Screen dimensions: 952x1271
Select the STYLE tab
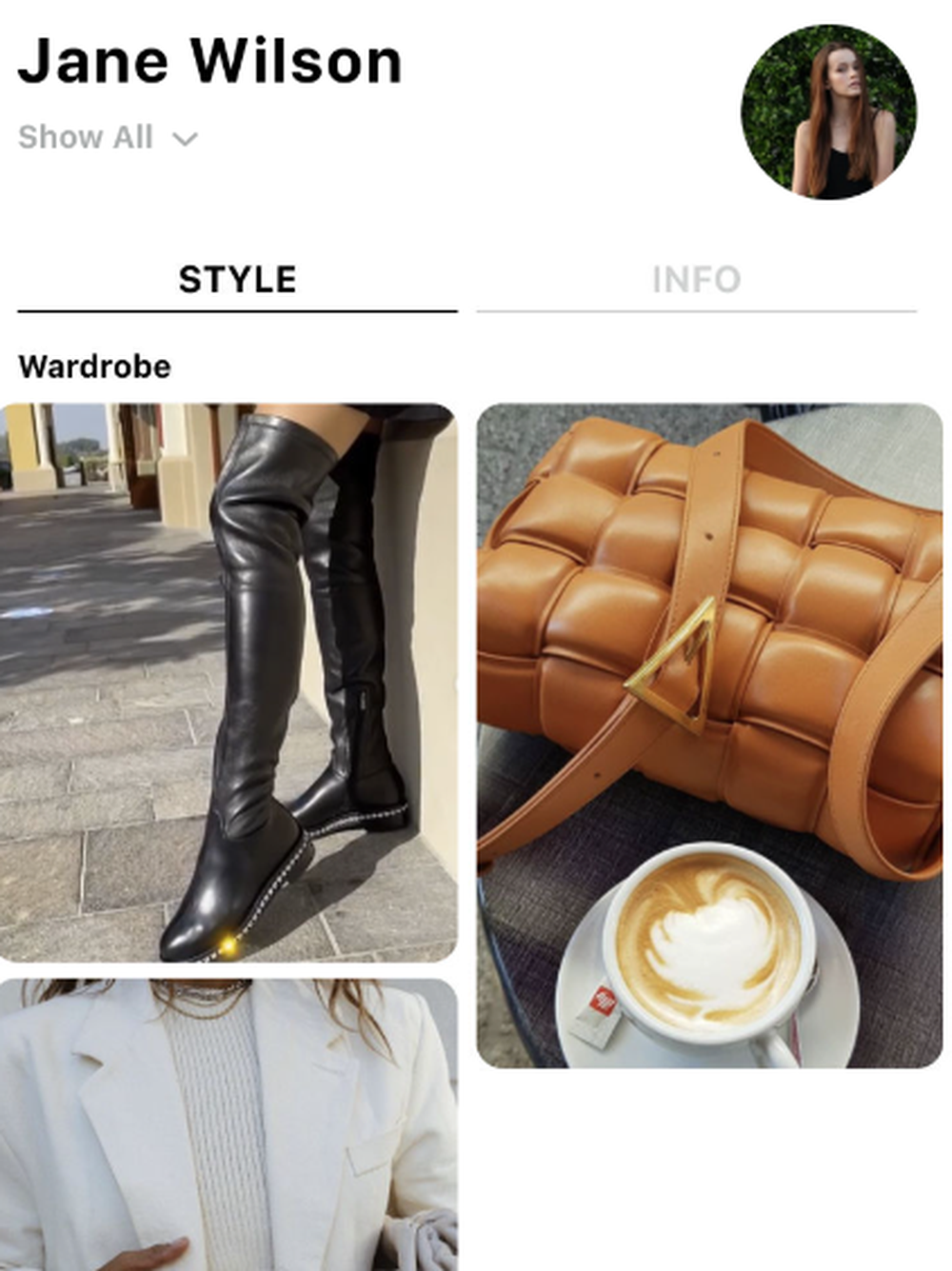[237, 280]
